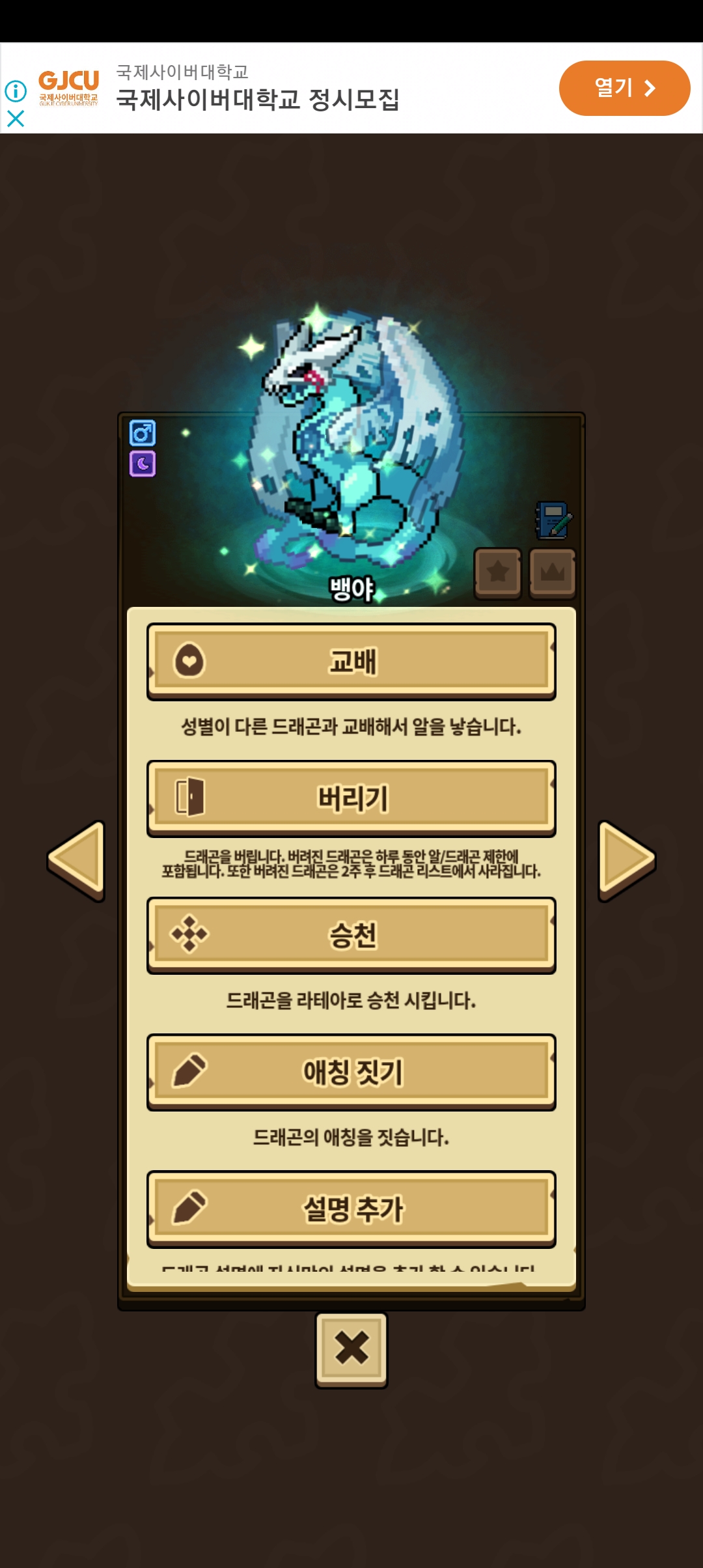Open the ad info icon
The image size is (703, 1568).
[16, 91]
